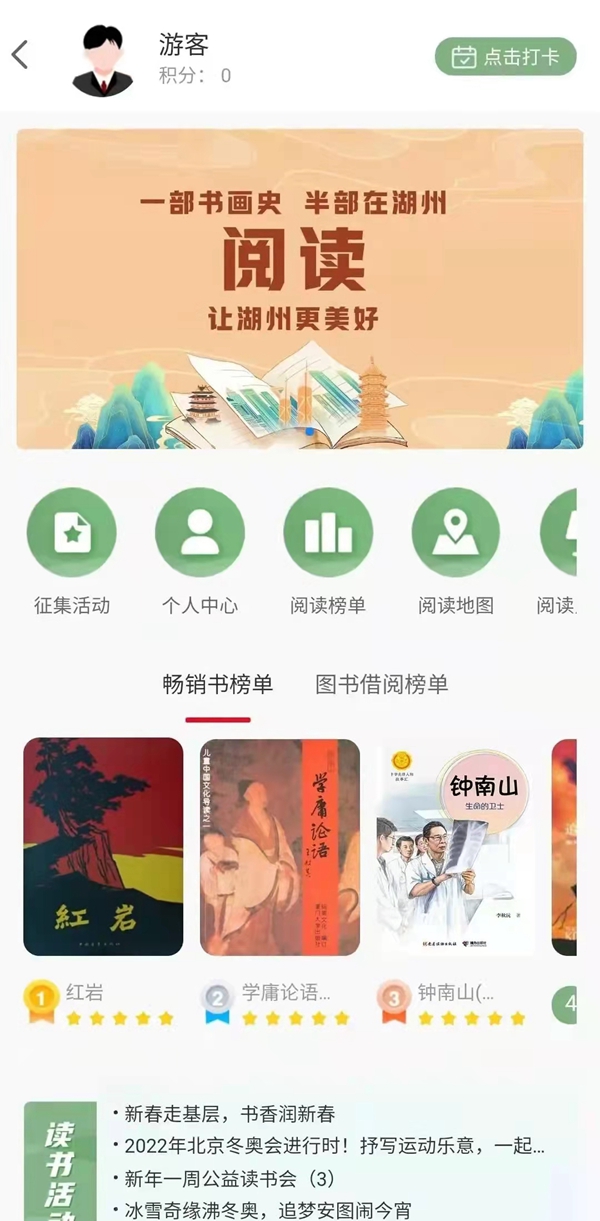This screenshot has width=600, height=1221.
Task: Tap the 点击打卡 check-in button
Action: pyautogui.click(x=505, y=57)
